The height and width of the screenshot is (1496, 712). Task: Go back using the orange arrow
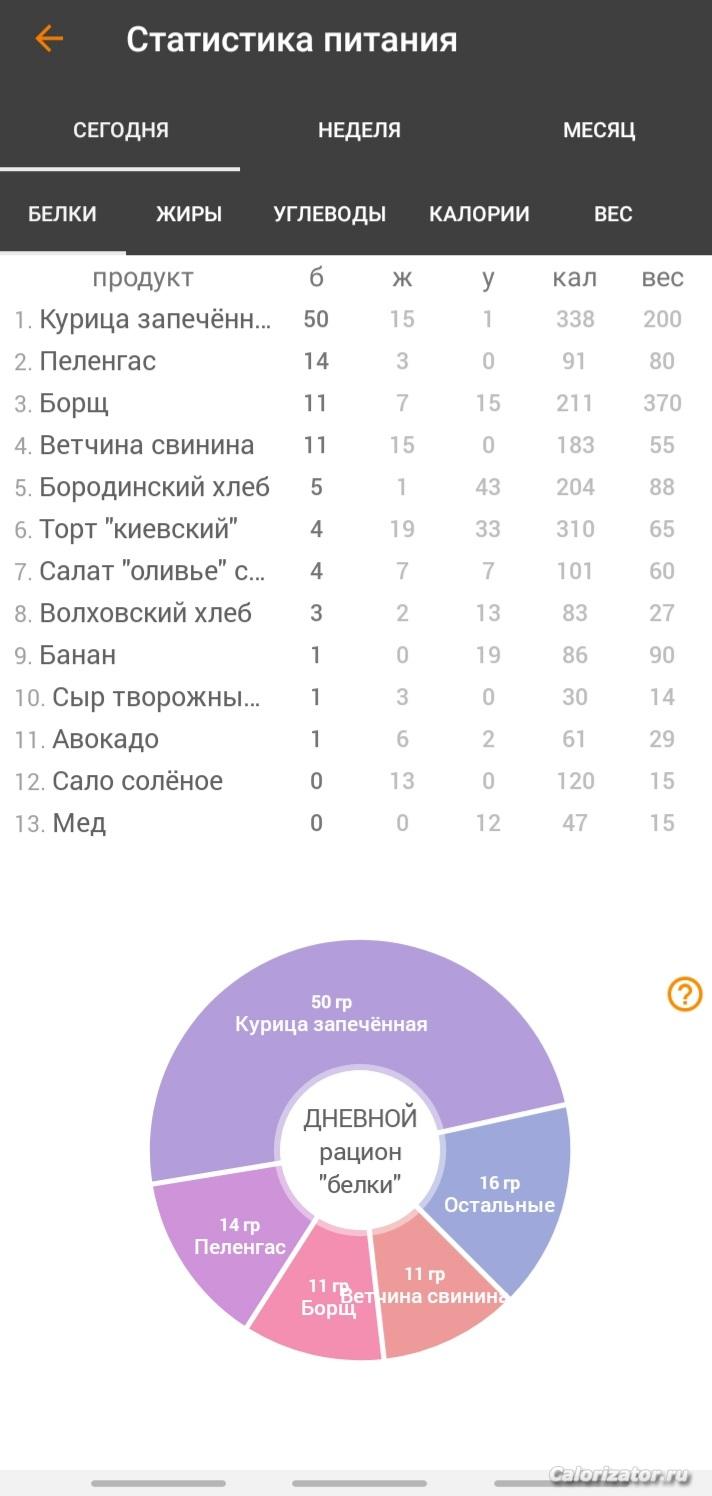click(48, 39)
